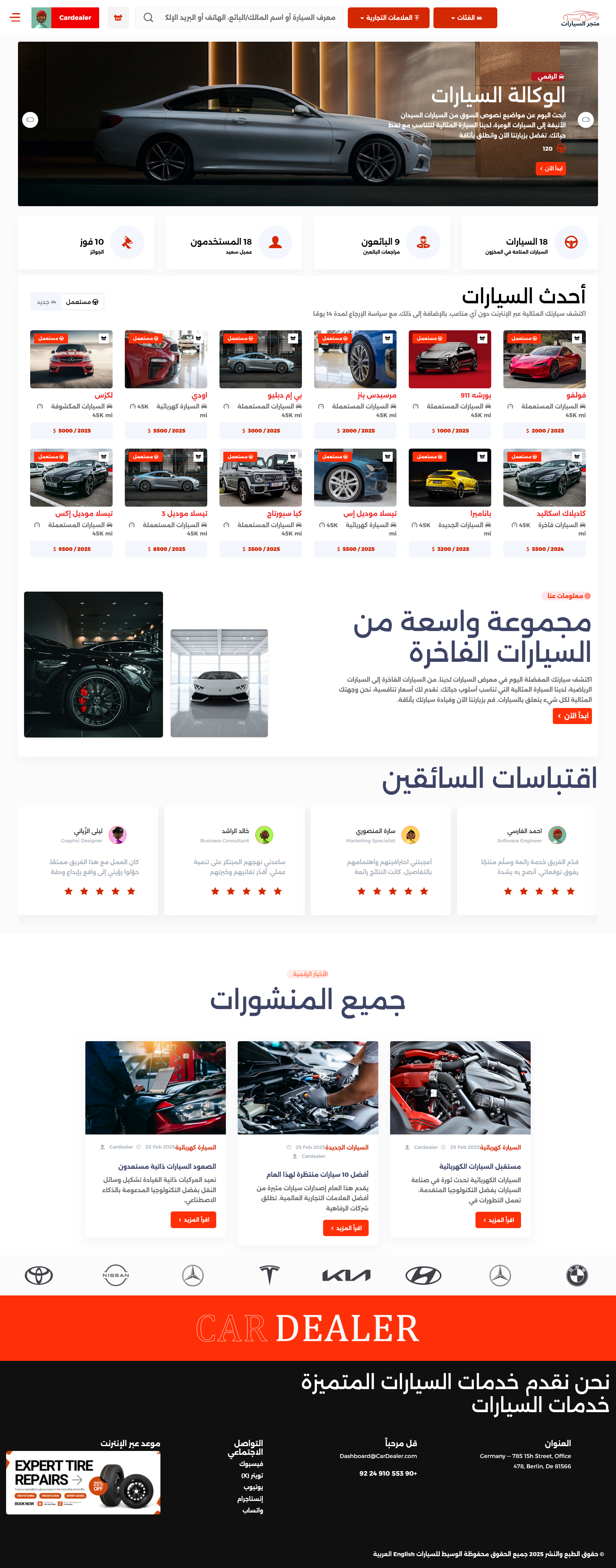Select the $ 9500 / 2025 price button
Screen dimensions: 616x1568
(71, 549)
